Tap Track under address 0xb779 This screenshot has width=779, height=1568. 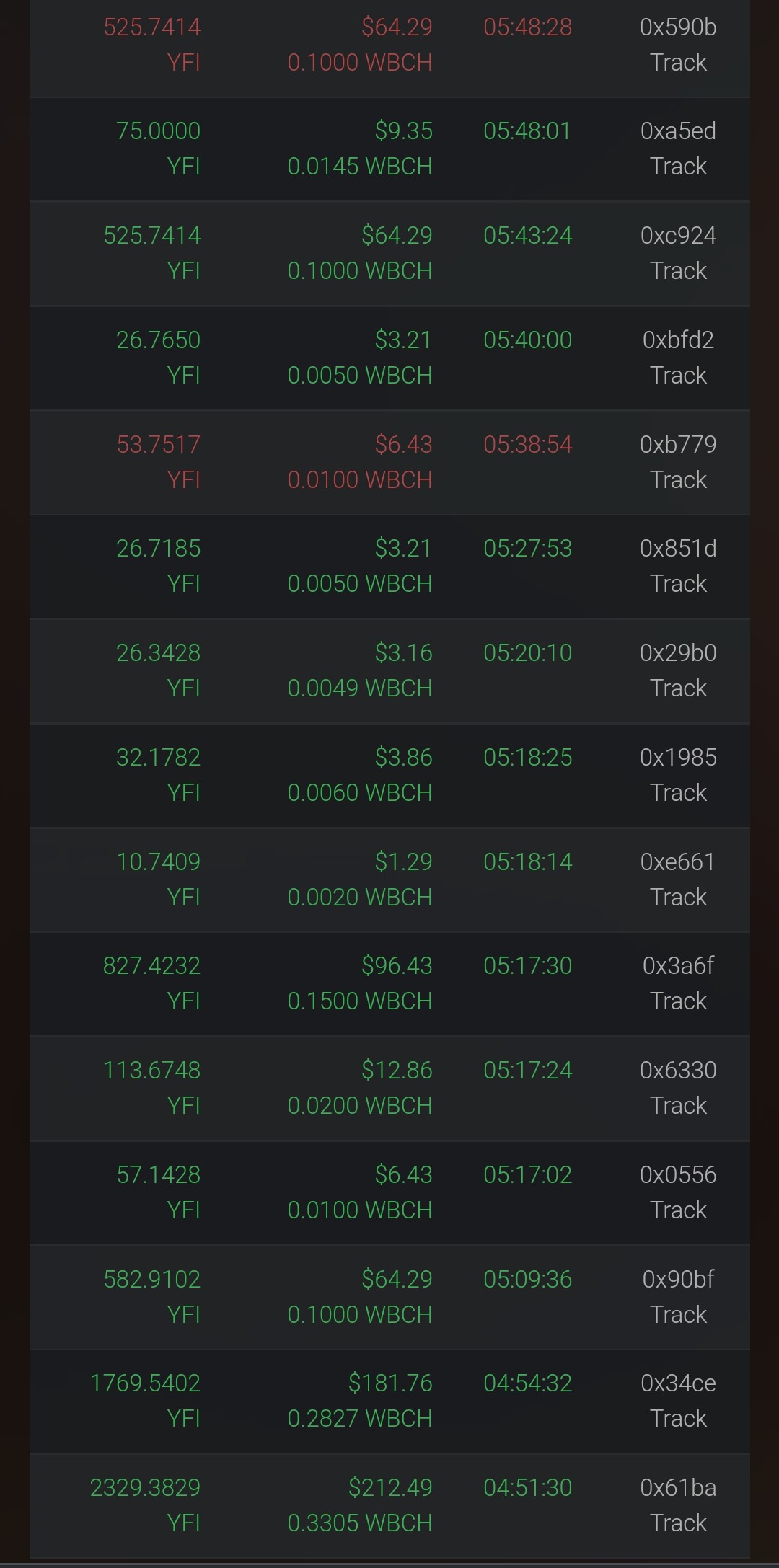(x=678, y=480)
